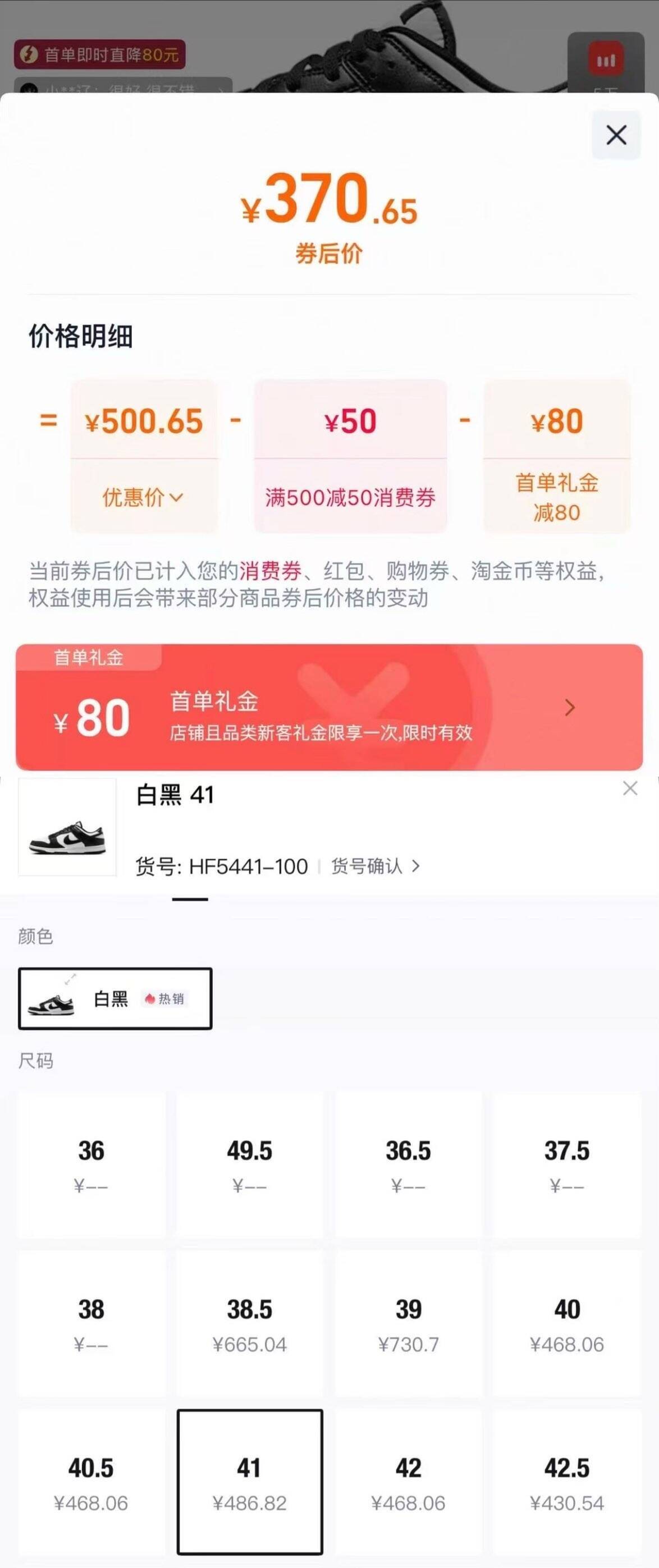Choose size 42.5 at ¥430.54
The image size is (659, 1568).
[x=566, y=1482]
